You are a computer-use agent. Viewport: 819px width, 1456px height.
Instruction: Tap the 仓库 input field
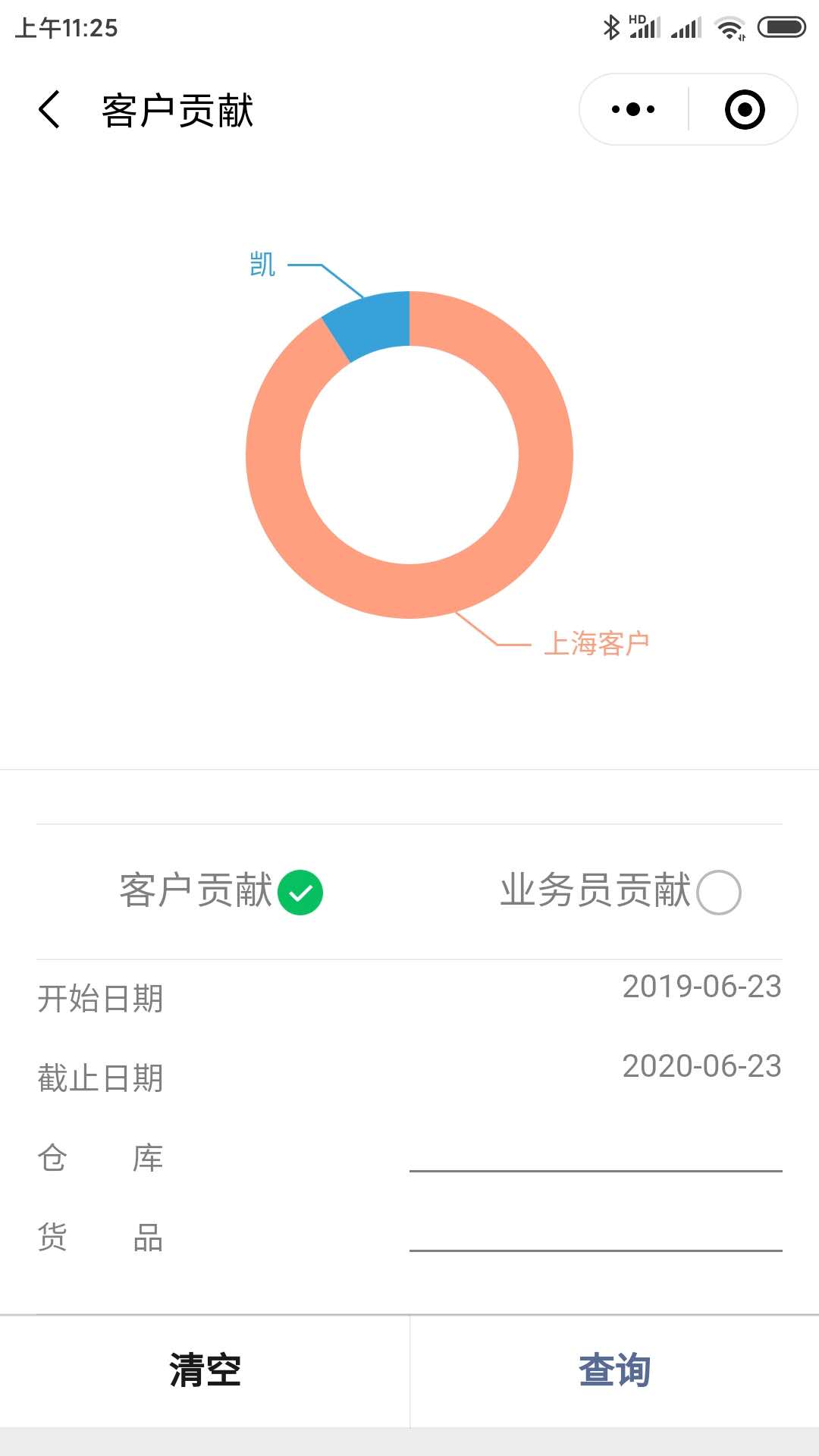[x=595, y=1154]
